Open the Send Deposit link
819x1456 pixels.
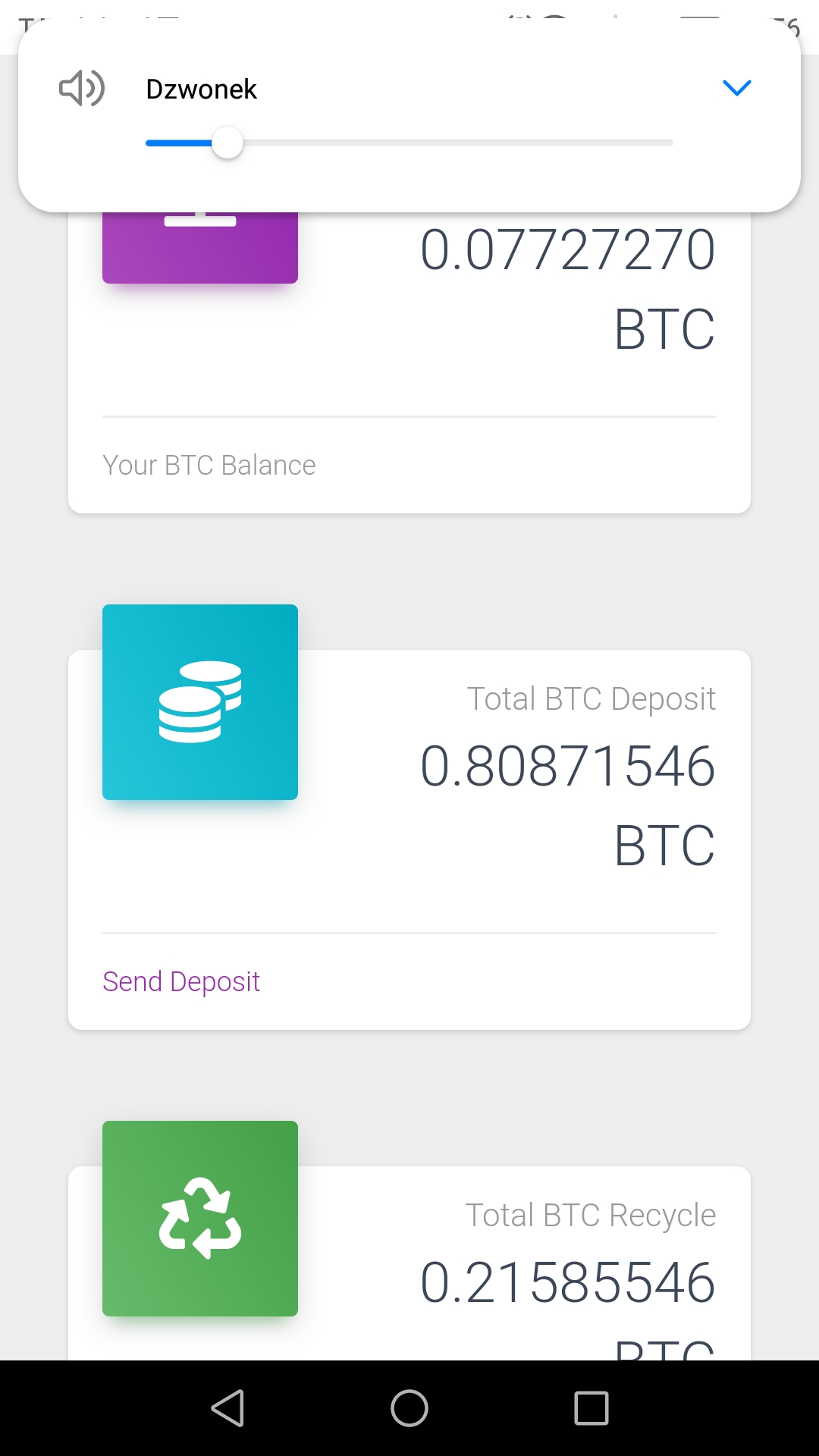point(181,981)
